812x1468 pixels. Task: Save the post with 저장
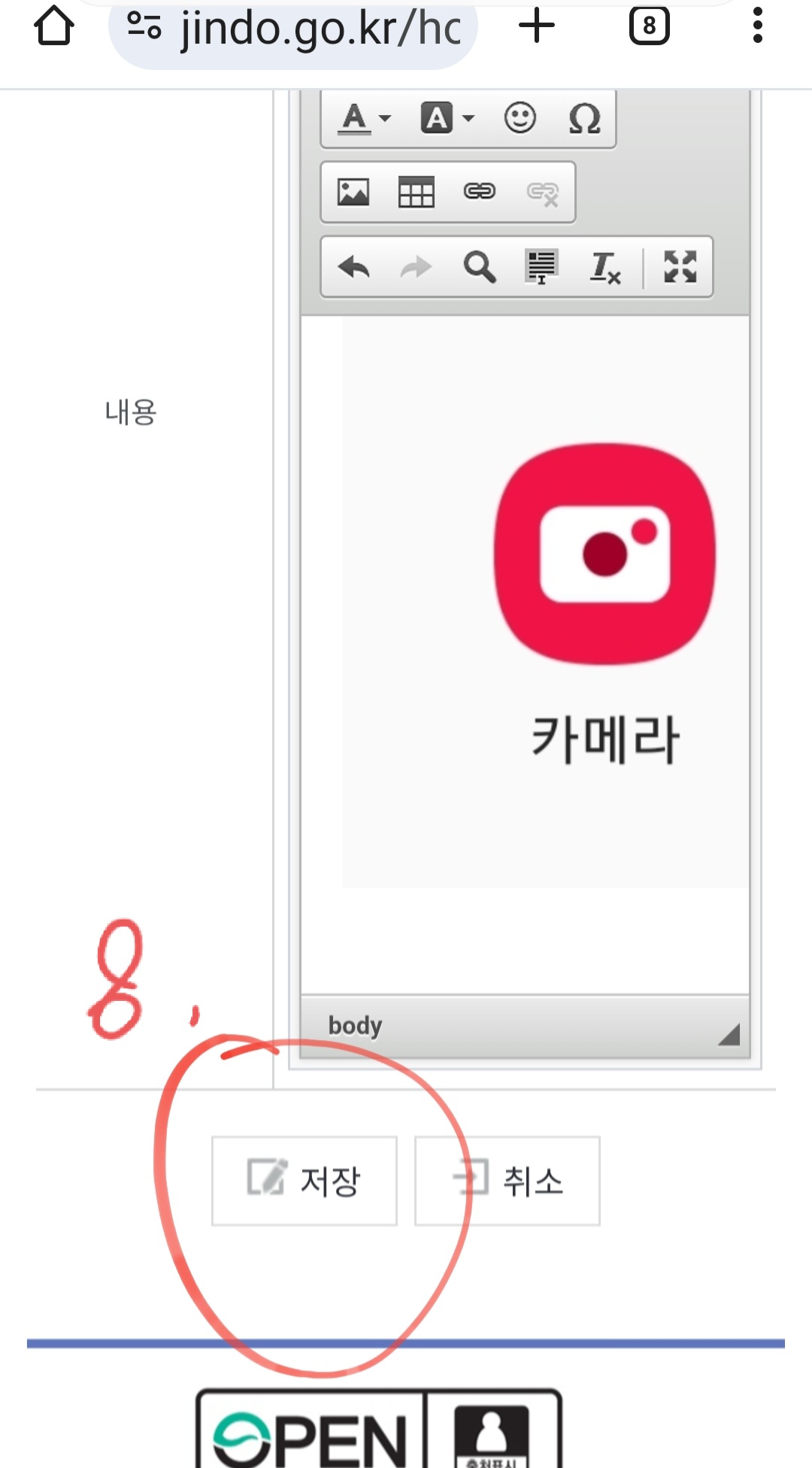pos(304,1180)
